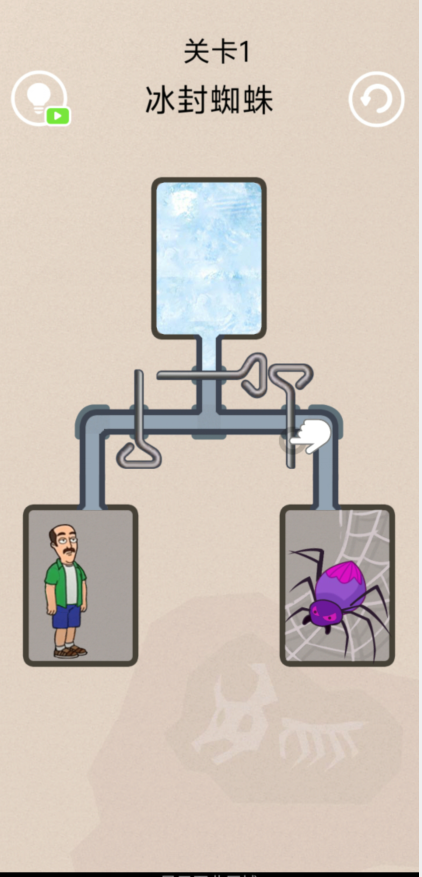Tap the left vertical pin on the pipe

click(x=138, y=419)
